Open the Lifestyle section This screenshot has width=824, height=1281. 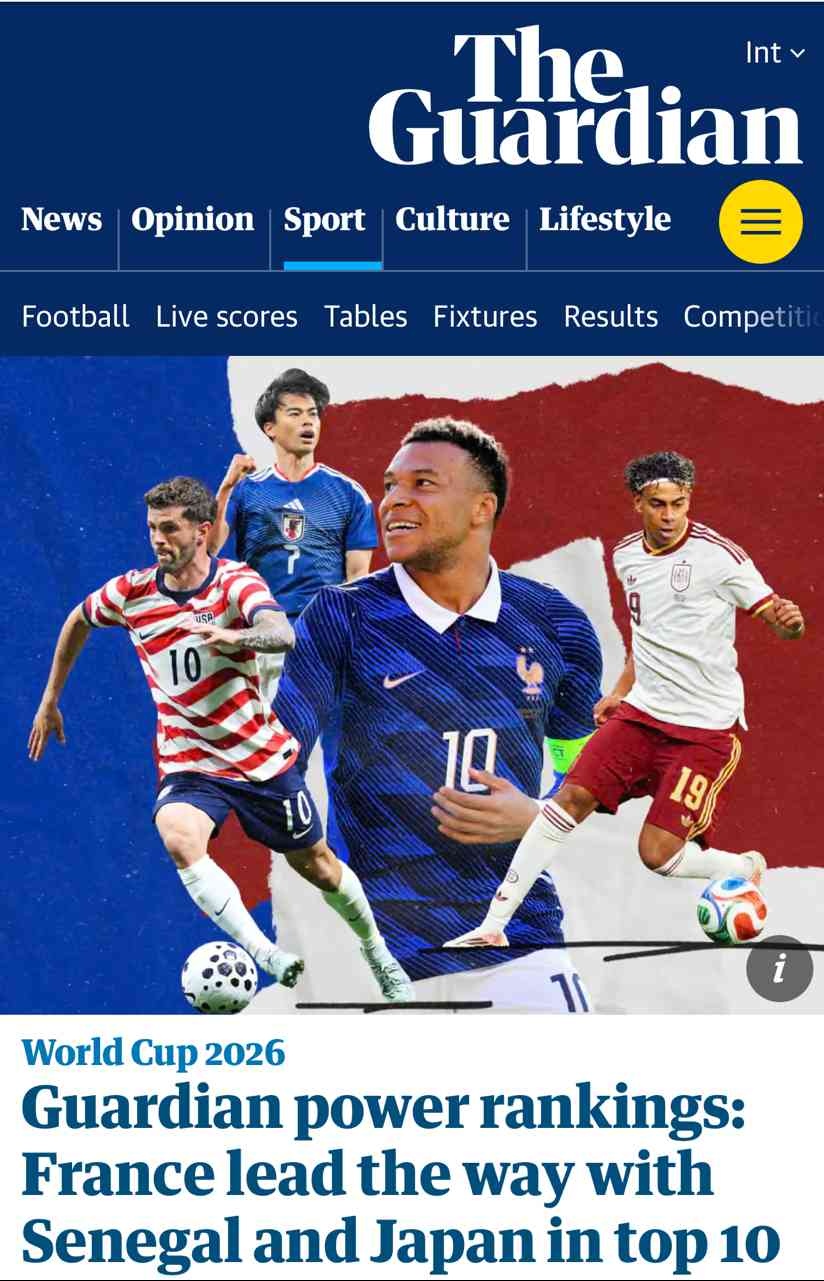605,219
